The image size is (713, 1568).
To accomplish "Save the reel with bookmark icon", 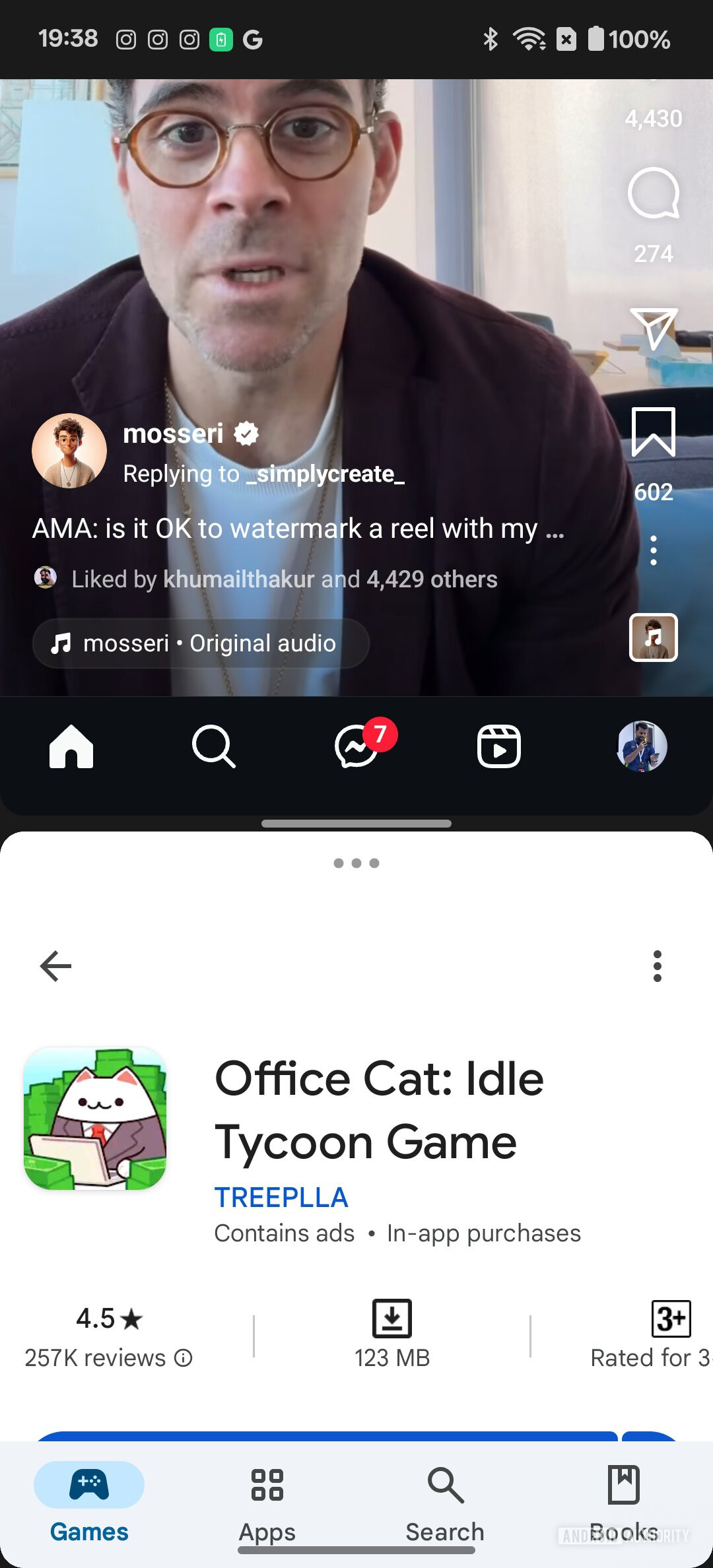I will (x=653, y=432).
